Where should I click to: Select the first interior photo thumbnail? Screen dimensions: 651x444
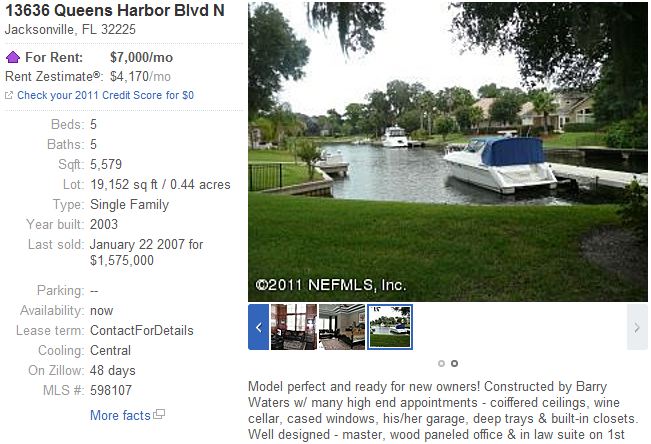(293, 327)
